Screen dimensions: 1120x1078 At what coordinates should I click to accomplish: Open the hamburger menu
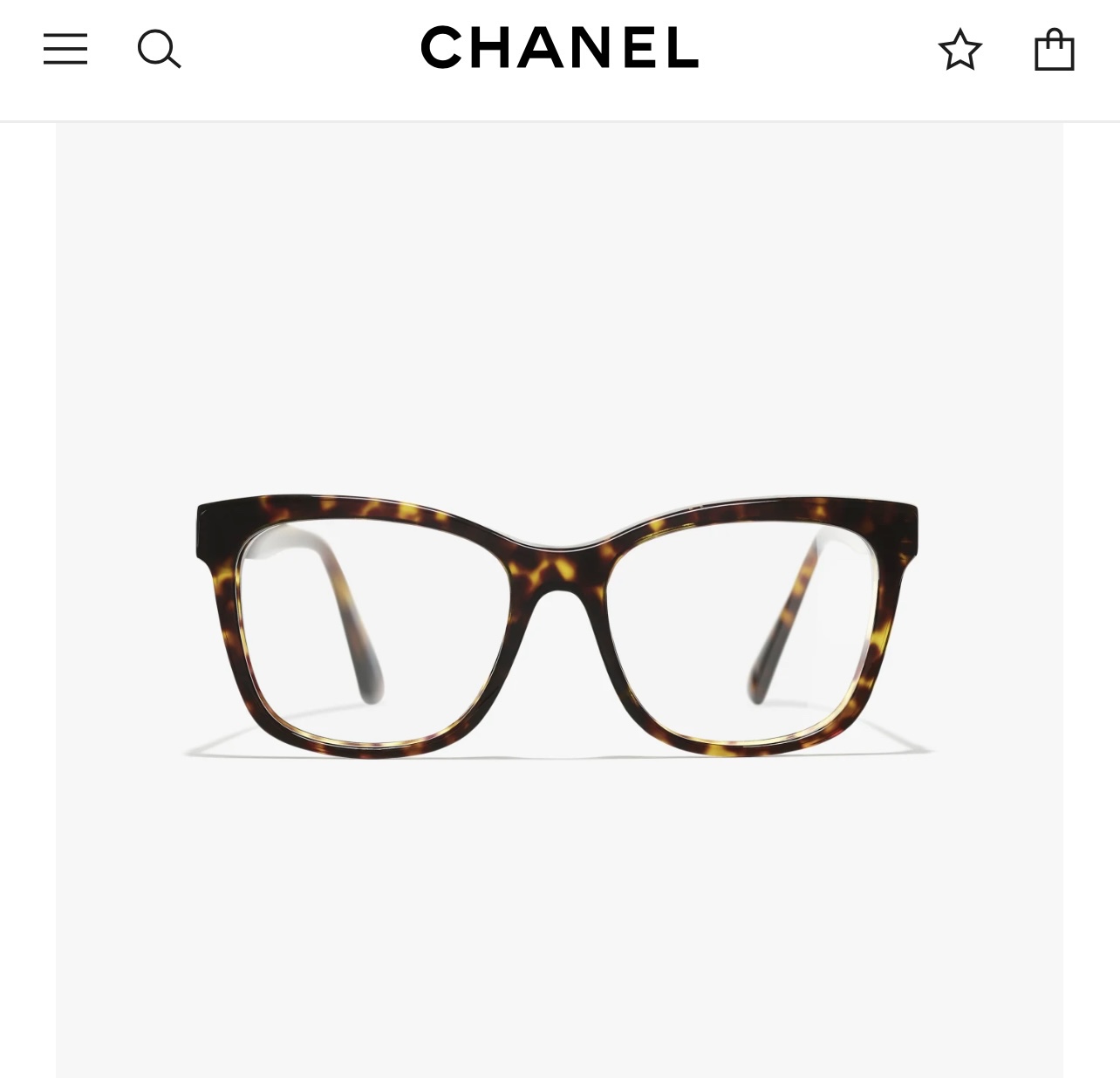pos(65,49)
